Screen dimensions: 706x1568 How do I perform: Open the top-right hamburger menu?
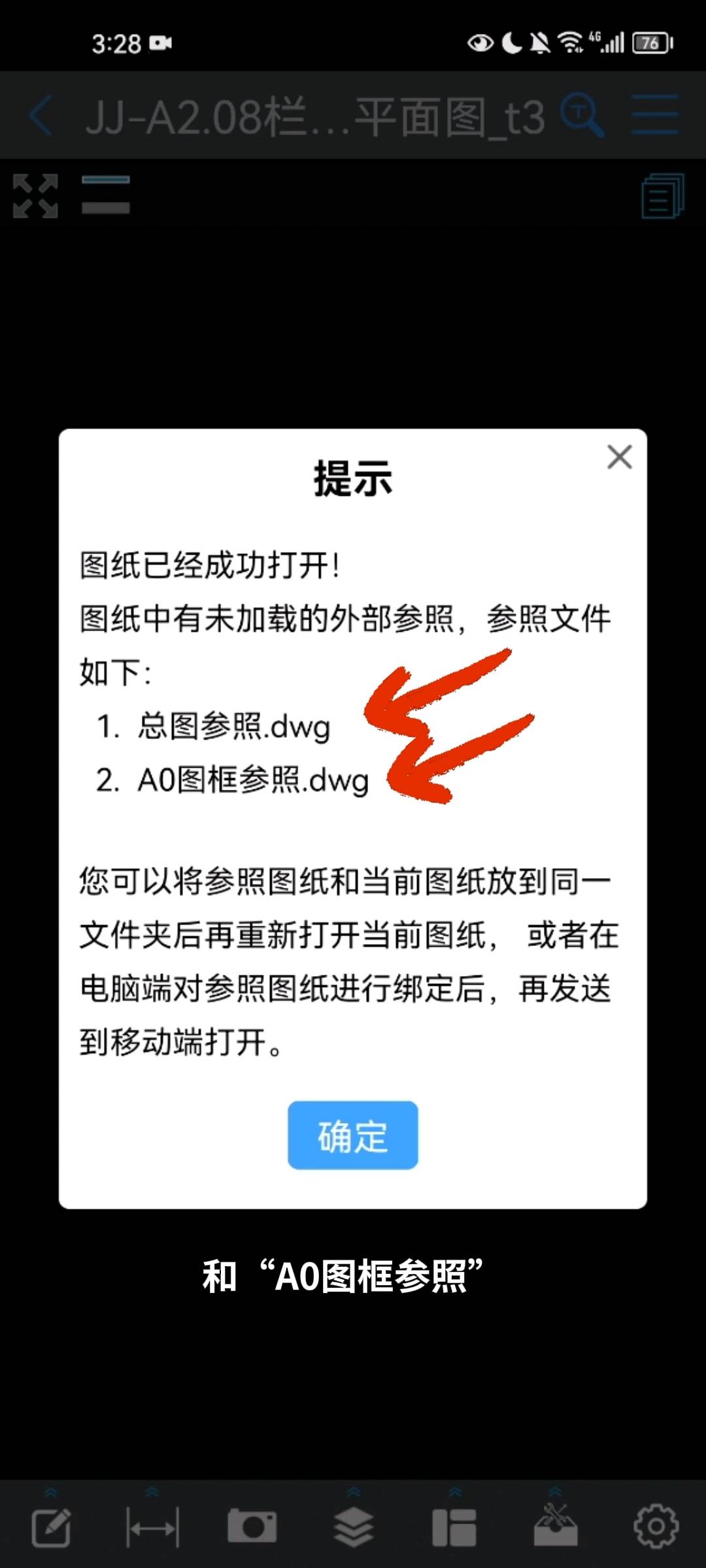click(655, 116)
